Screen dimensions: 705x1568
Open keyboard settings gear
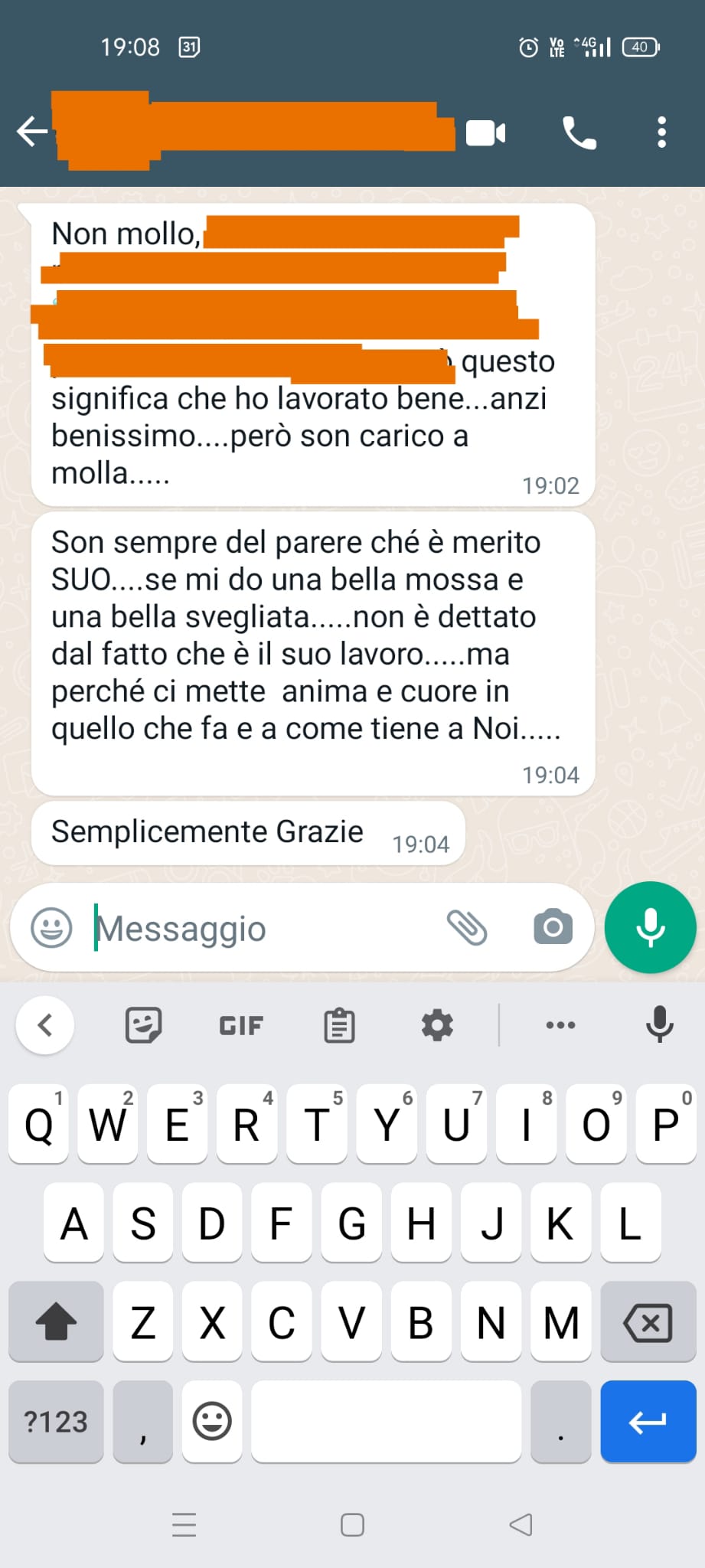[x=437, y=1024]
